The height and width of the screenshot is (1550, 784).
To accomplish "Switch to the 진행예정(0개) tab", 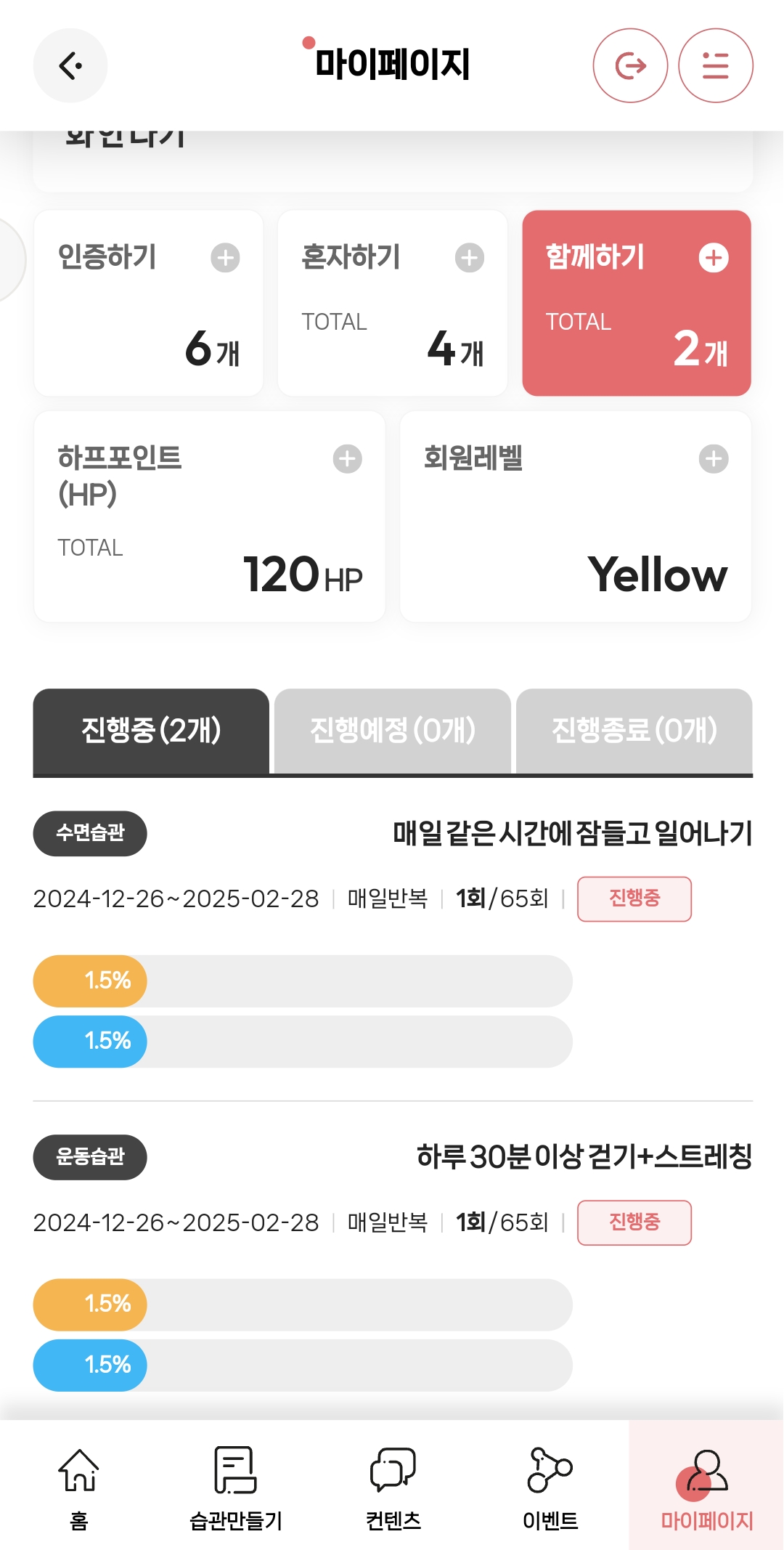I will (393, 731).
